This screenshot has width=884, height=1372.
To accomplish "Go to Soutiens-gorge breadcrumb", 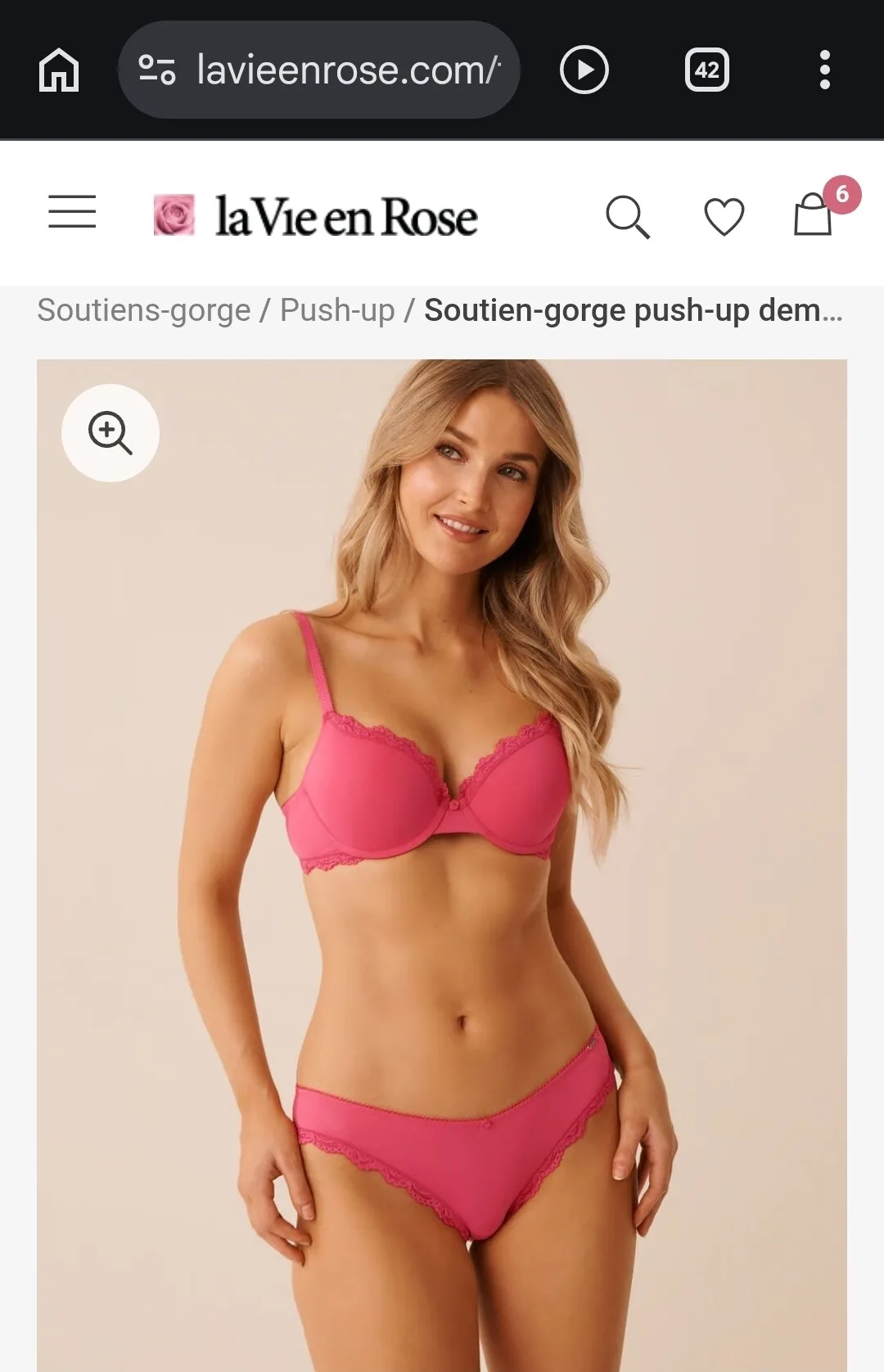I will (x=144, y=310).
